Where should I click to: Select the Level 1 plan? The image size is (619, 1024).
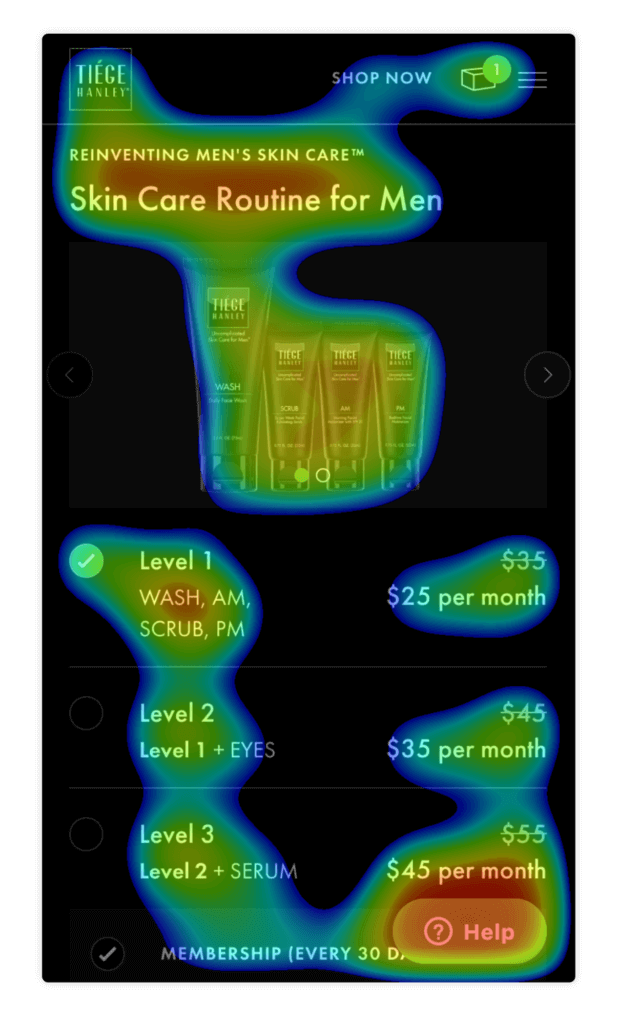87,561
